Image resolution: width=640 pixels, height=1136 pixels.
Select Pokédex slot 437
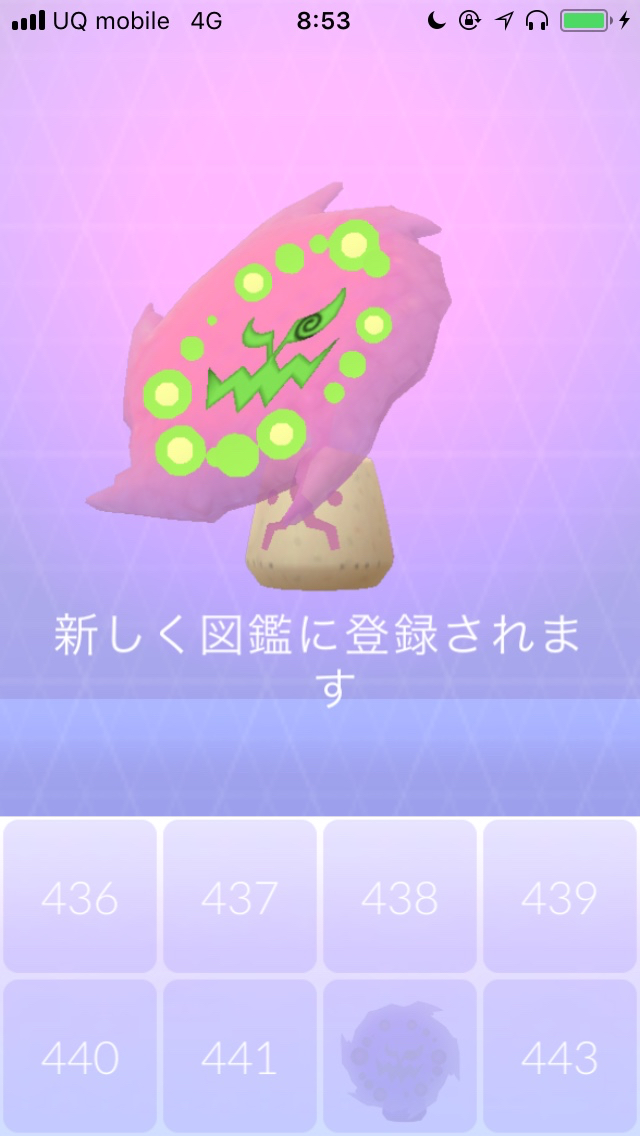240,897
